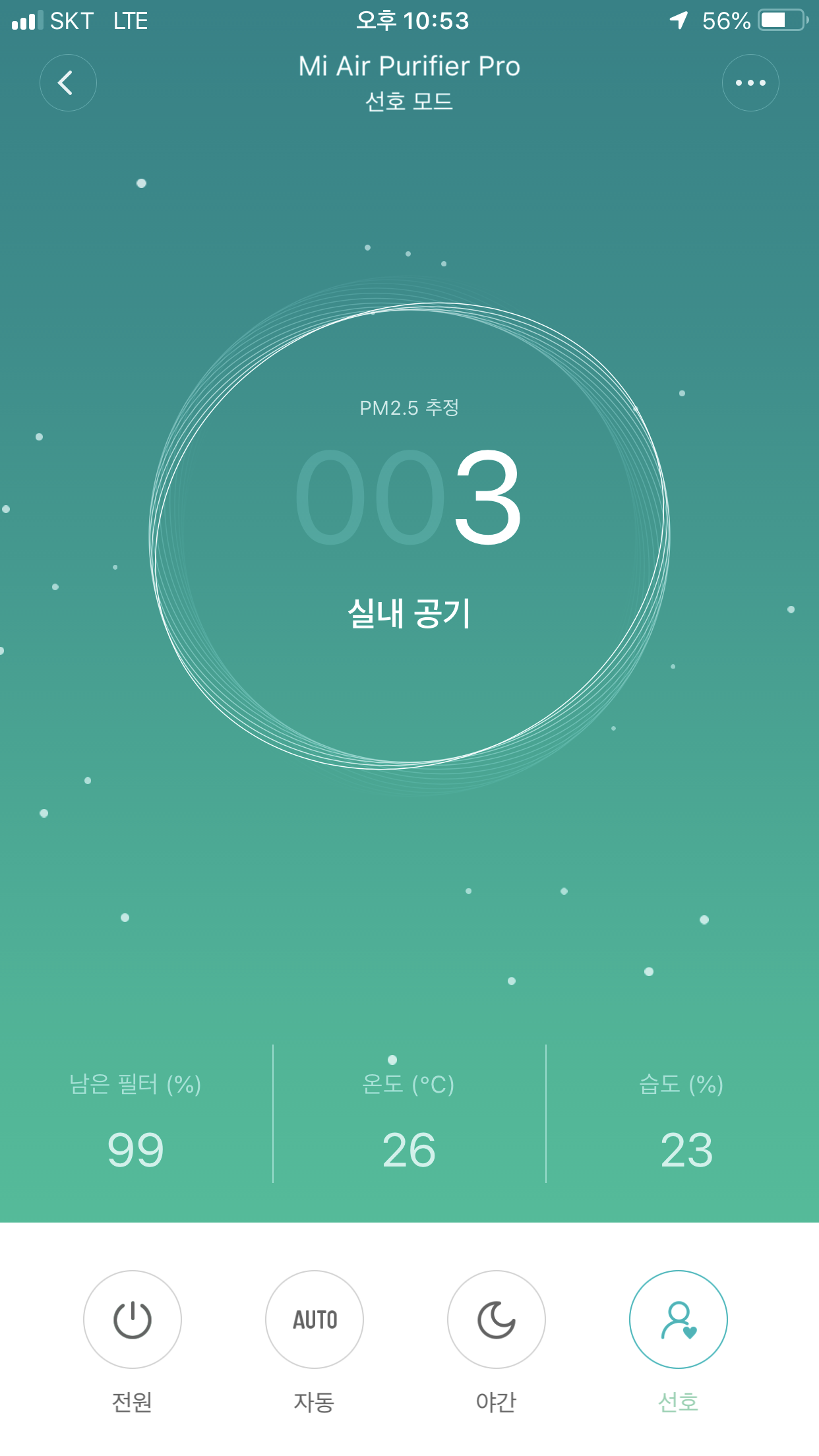Screen dimensions: 819x1456
Task: Select favorite (선호) mode
Action: (679, 1319)
